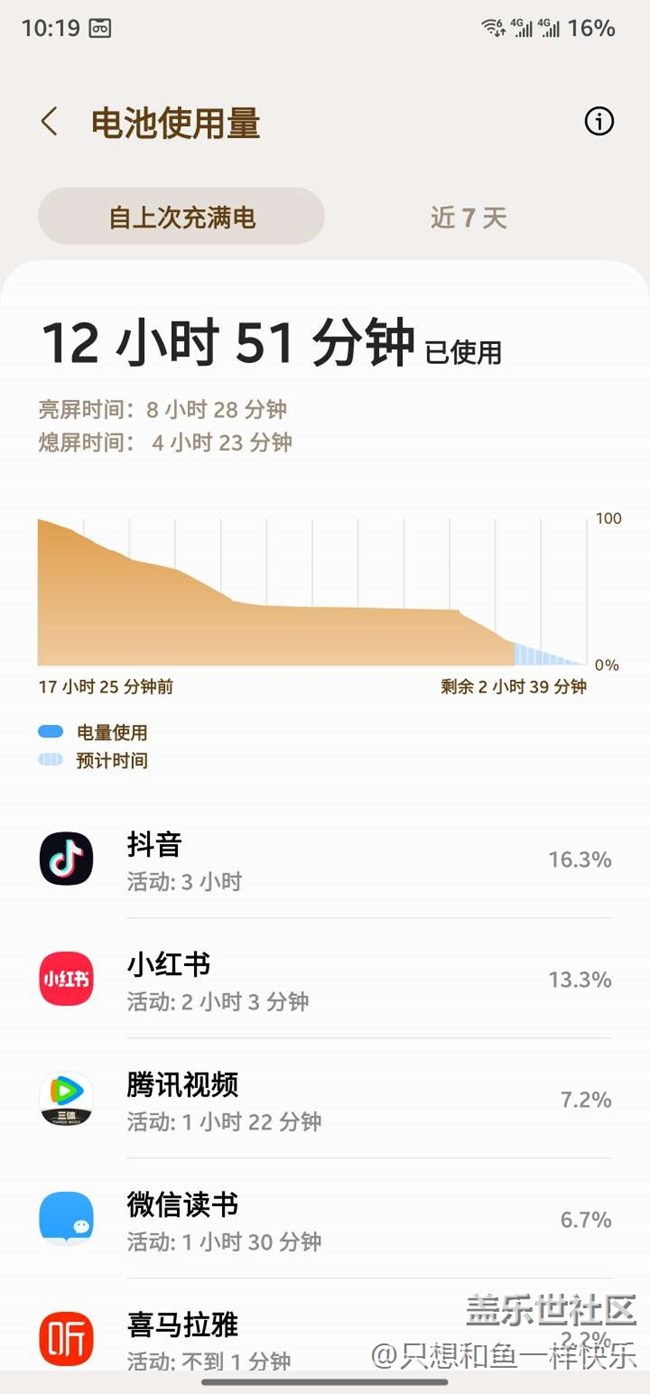Show 微信读书 battery usage details
Viewport: 650px width, 1394px height.
coord(325,1220)
